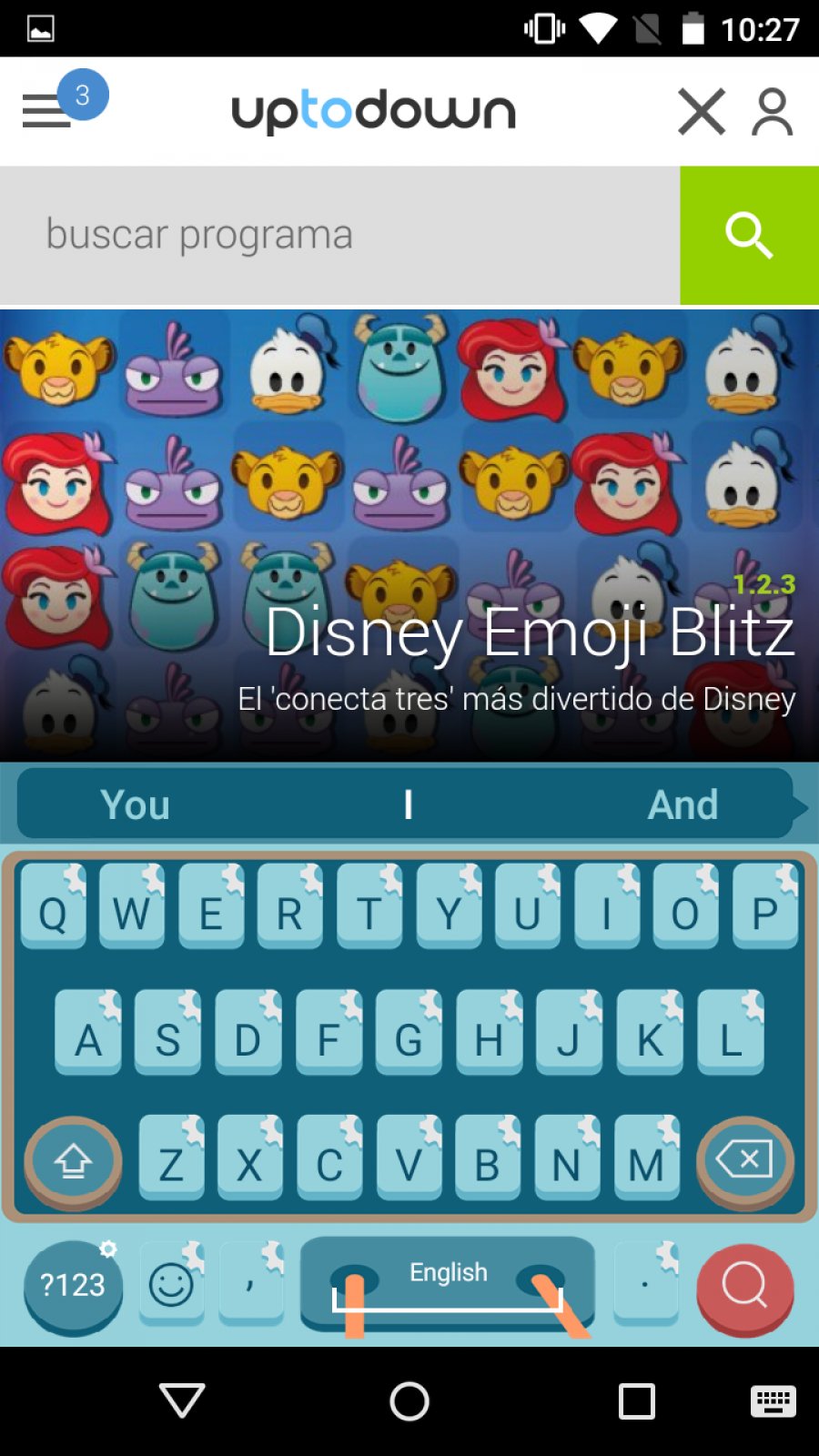This screenshot has width=819, height=1456.
Task: Toggle the Shift key on the keyboard
Action: [x=73, y=1161]
